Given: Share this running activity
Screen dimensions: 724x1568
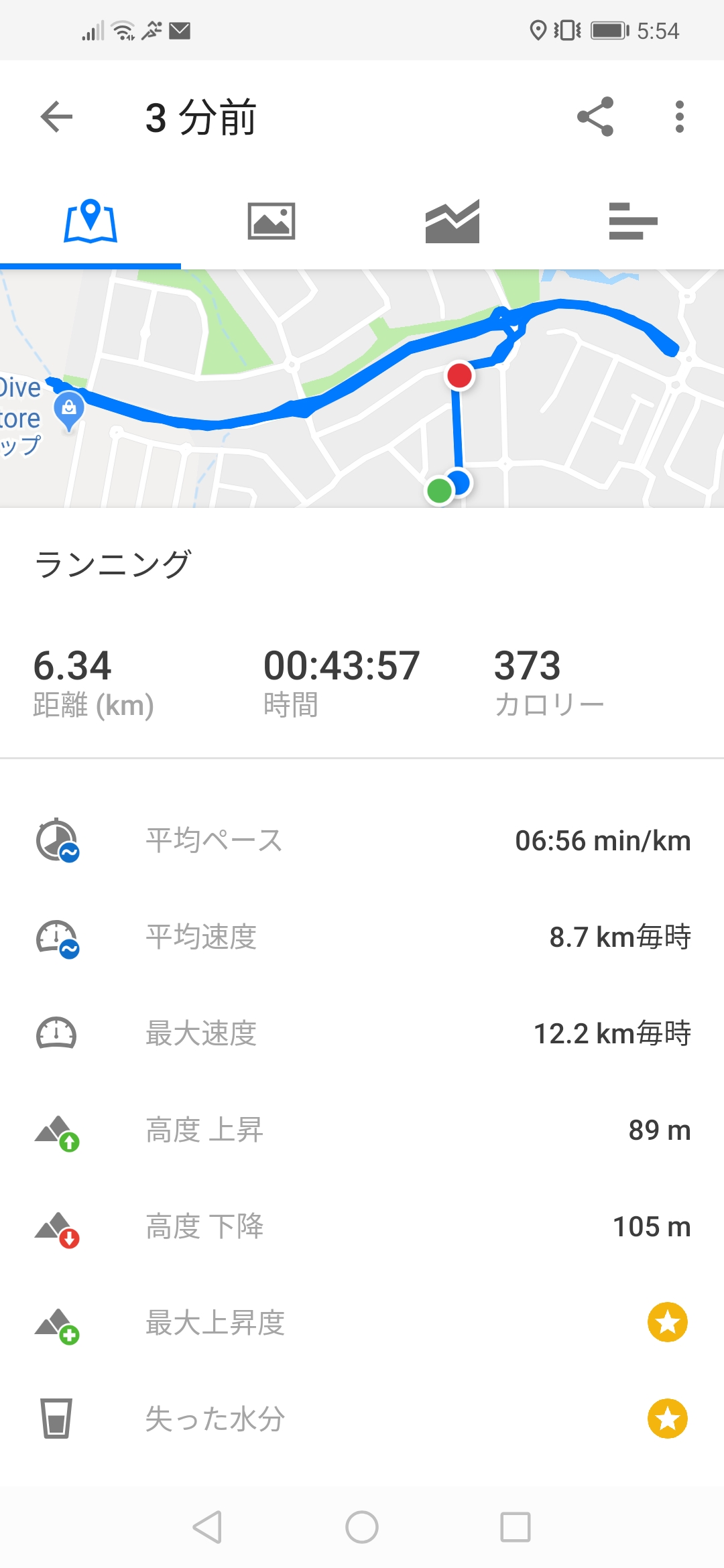Looking at the screenshot, I should (595, 117).
